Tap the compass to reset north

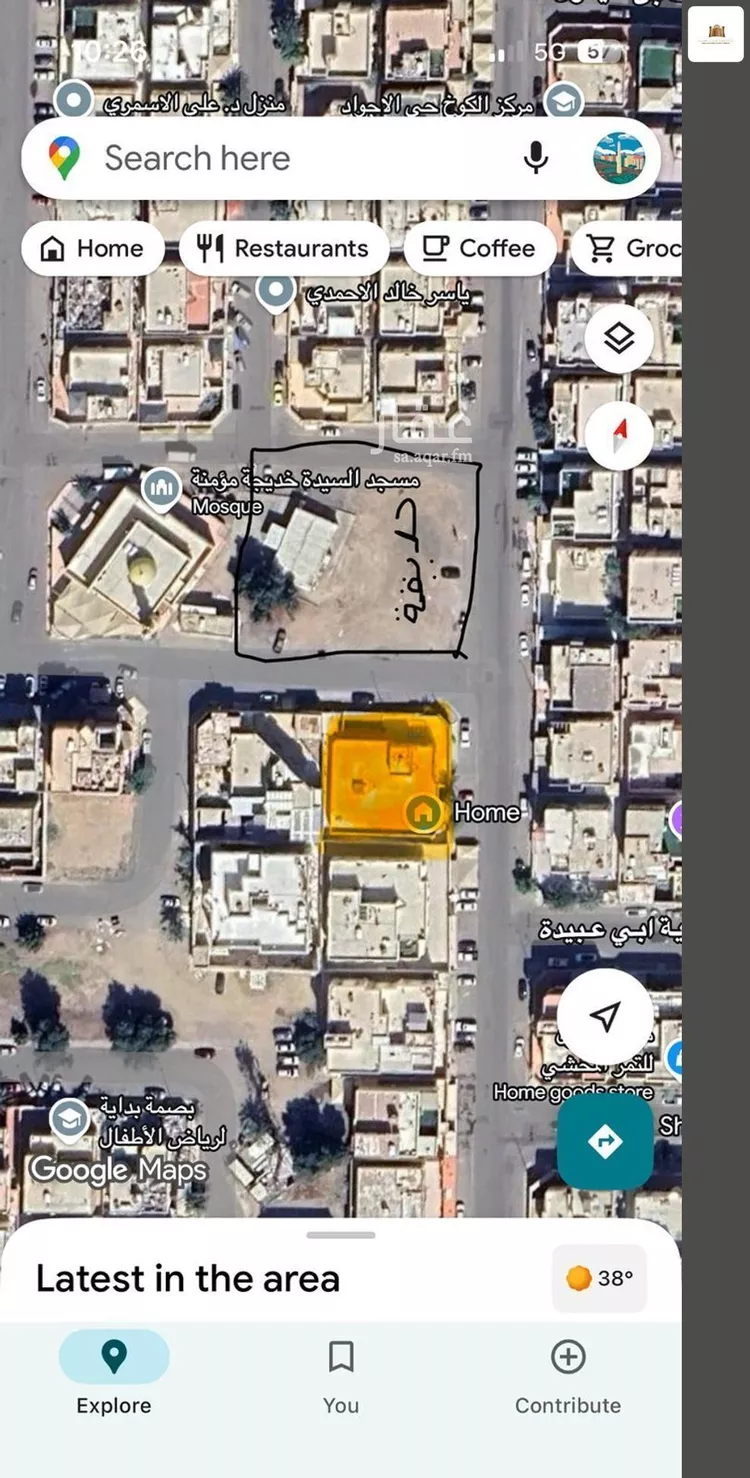point(619,435)
